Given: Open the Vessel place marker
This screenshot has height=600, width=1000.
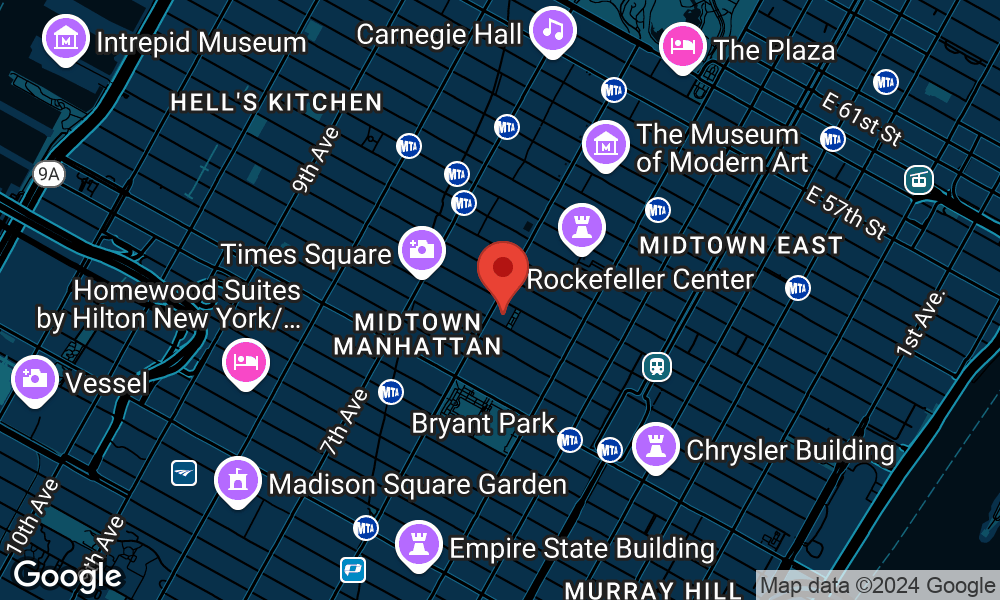Looking at the screenshot, I should click(34, 379).
